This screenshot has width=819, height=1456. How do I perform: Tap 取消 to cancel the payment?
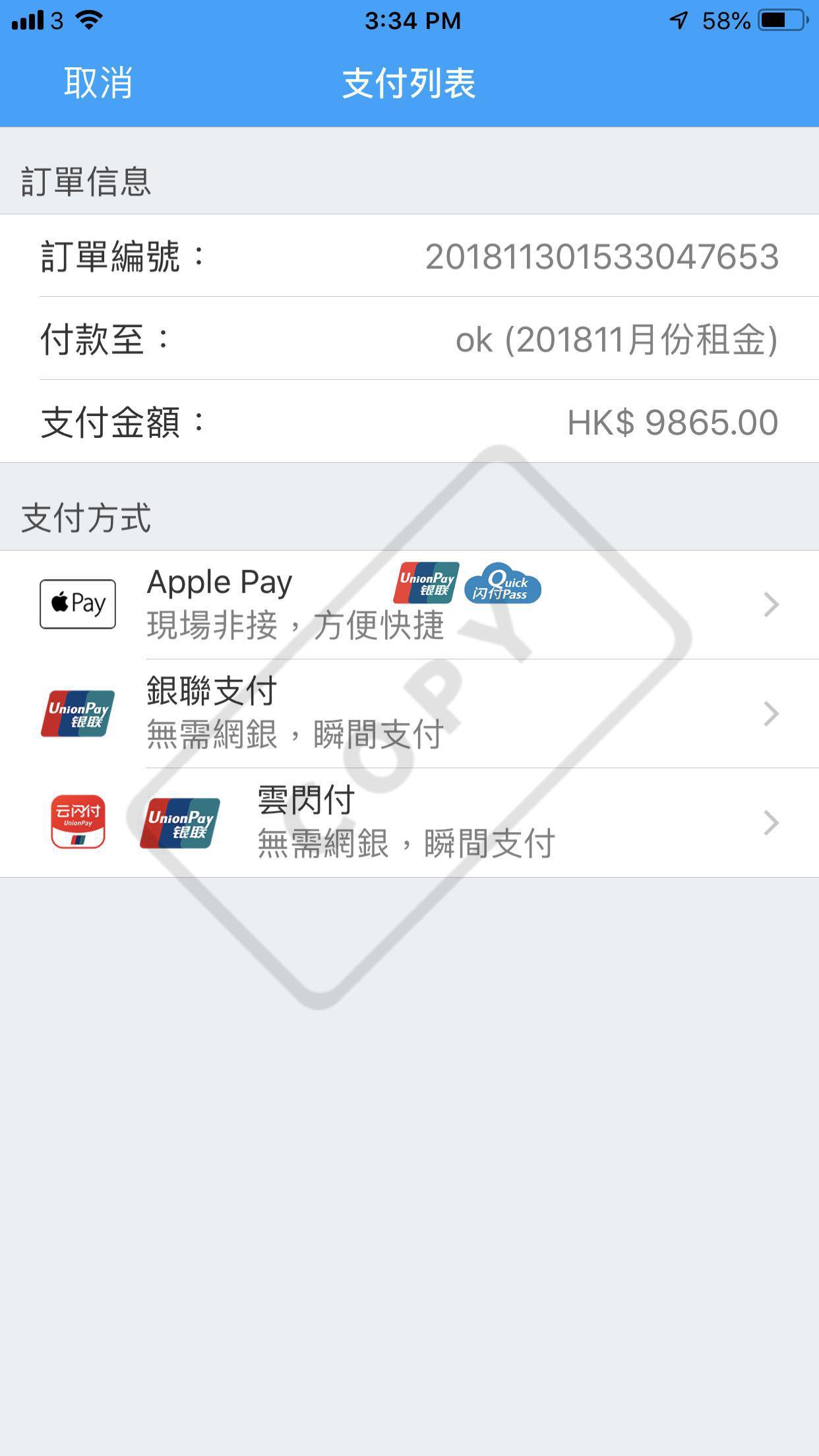pyautogui.click(x=98, y=83)
